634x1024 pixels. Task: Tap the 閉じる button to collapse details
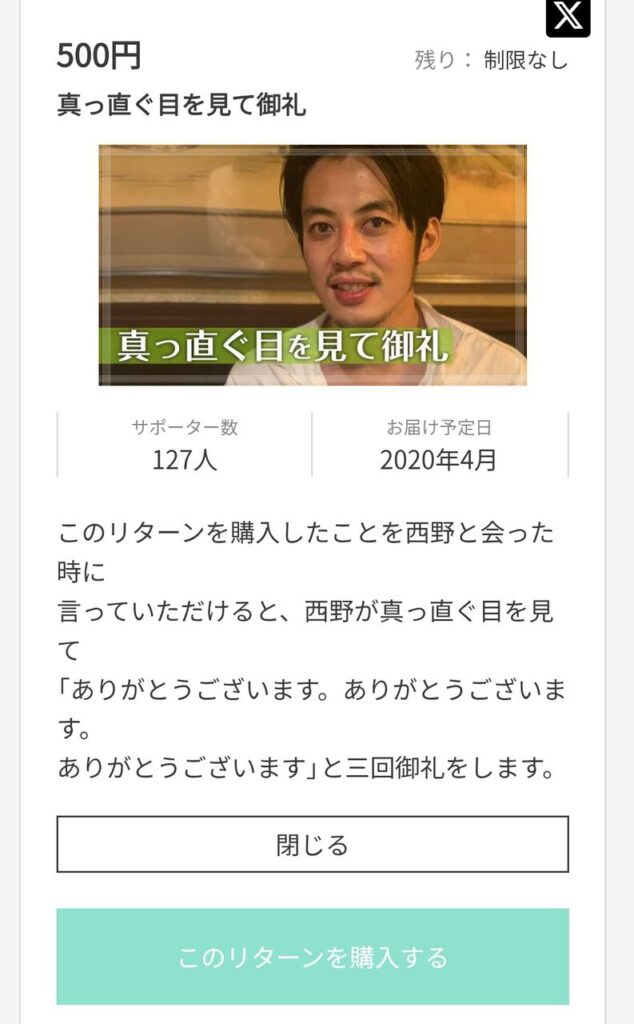[312, 844]
